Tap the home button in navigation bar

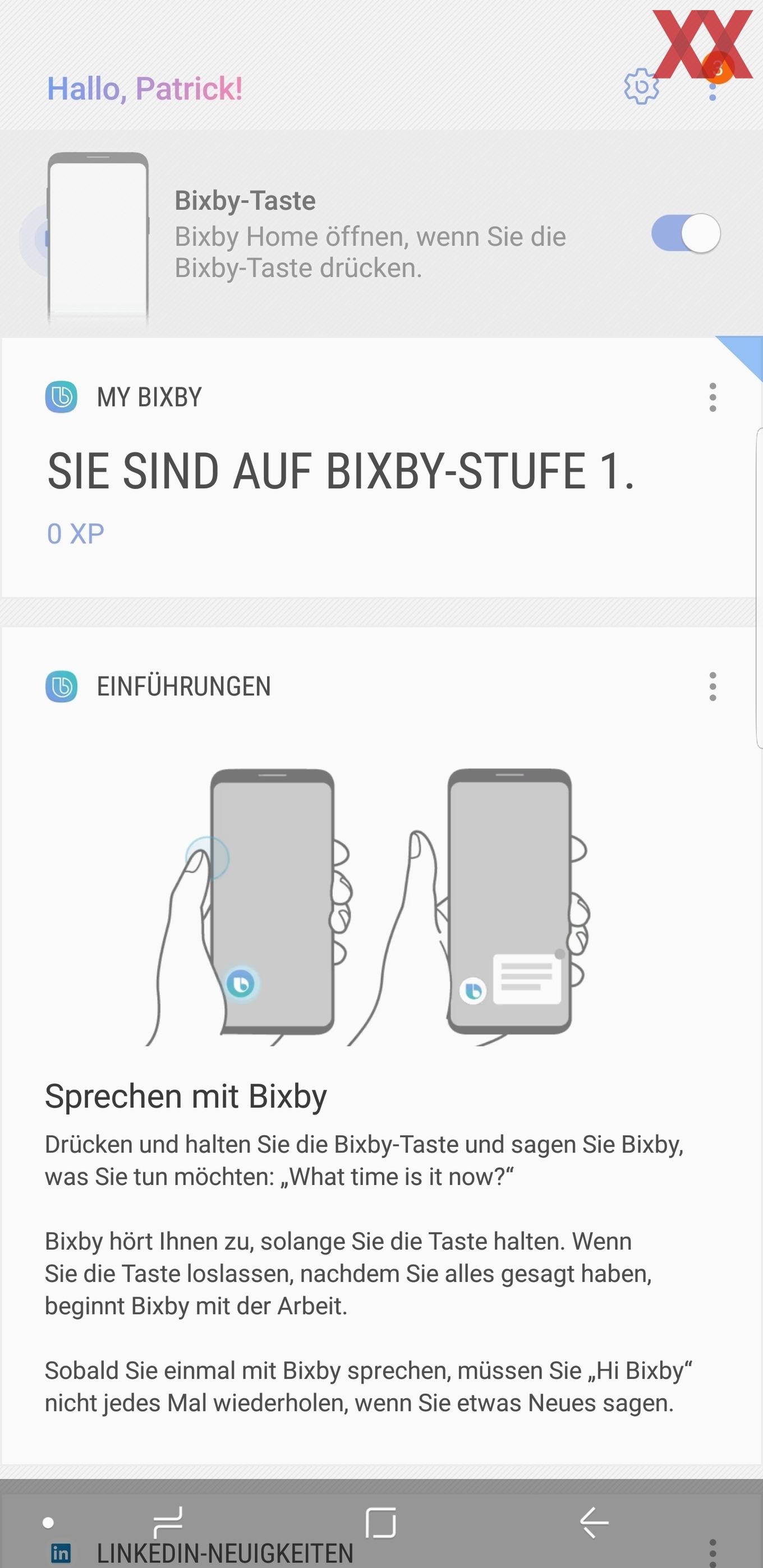click(x=380, y=1523)
